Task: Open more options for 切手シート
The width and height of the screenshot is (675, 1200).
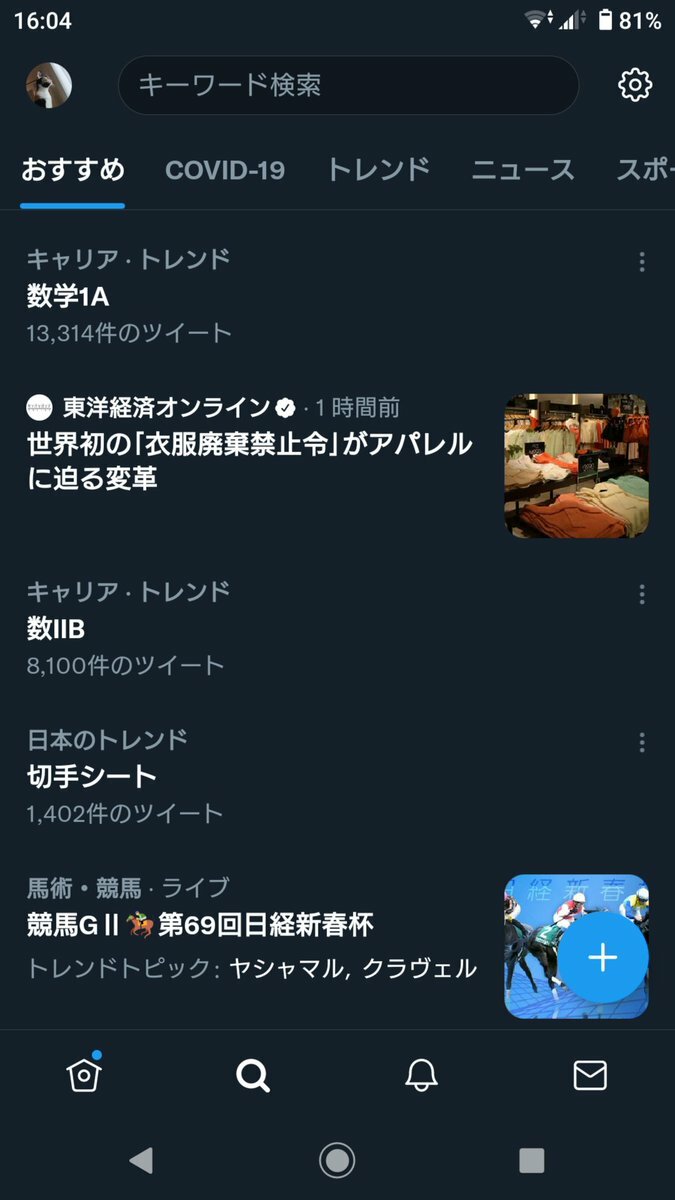Action: click(x=642, y=742)
